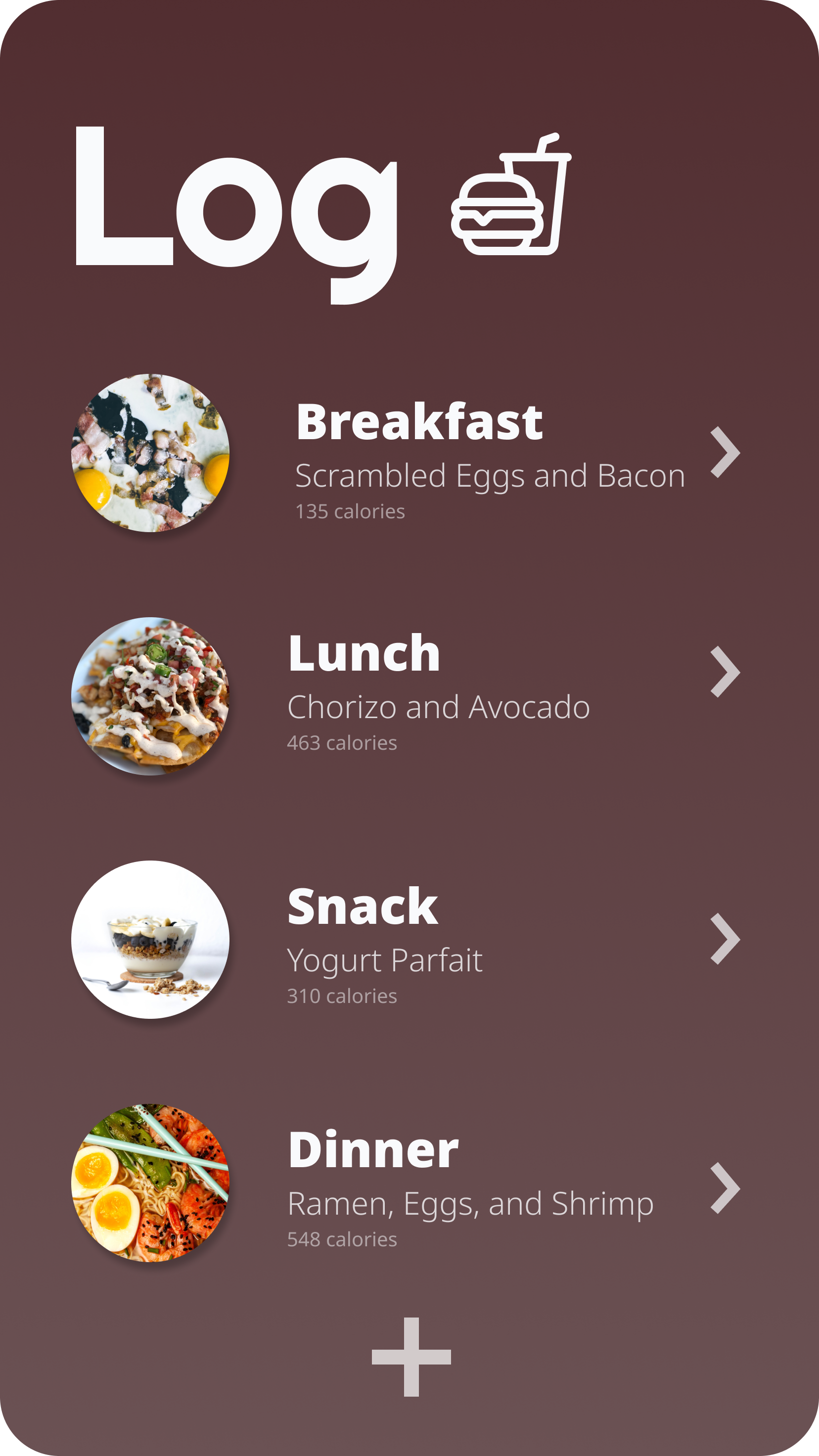Viewport: 819px width, 1456px height.
Task: Open the Lunch chorizo and avocado entry
Action: click(x=406, y=696)
